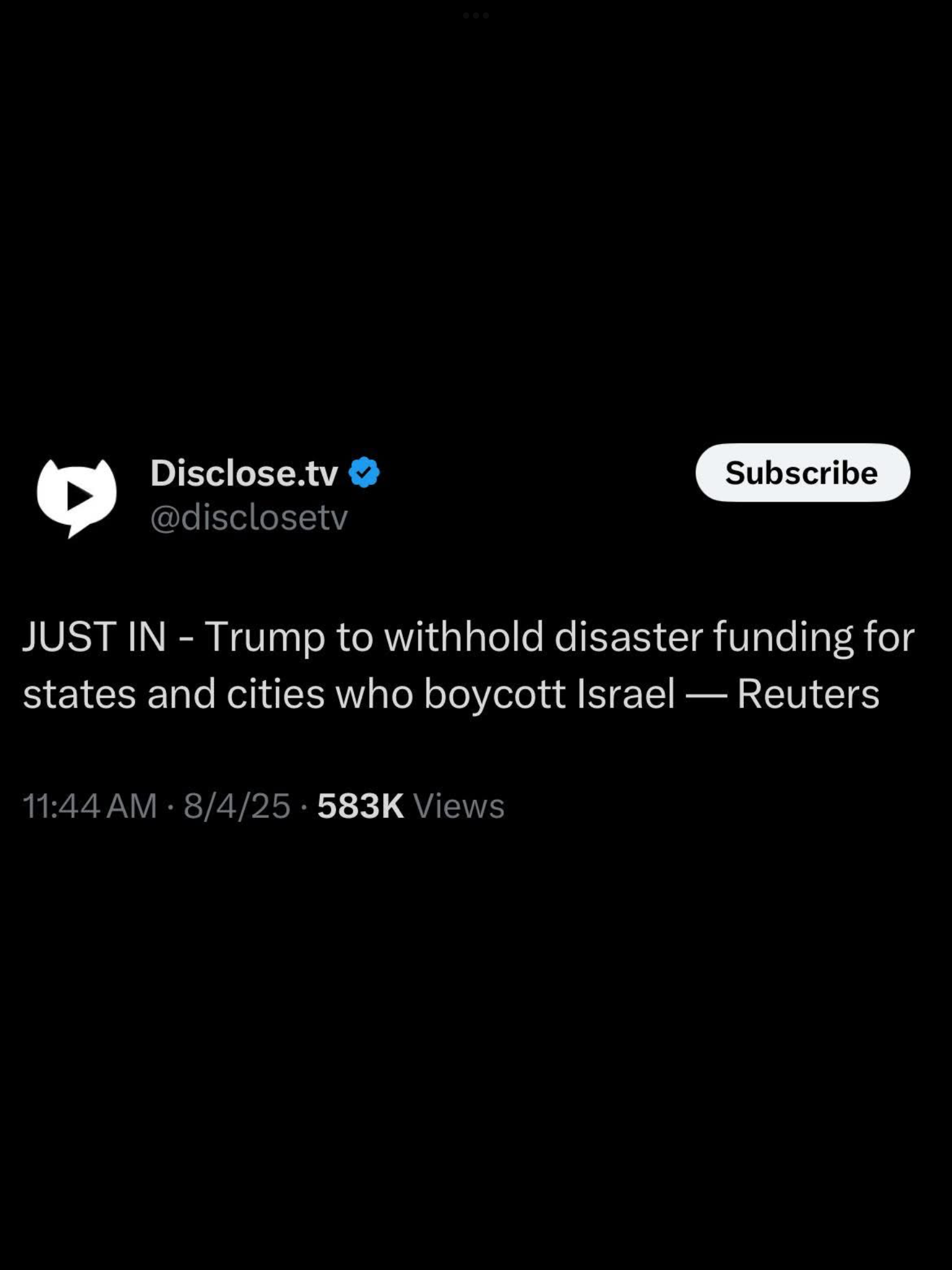View the 583K Views analytics
Image resolution: width=952 pixels, height=1270 pixels.
[x=410, y=806]
